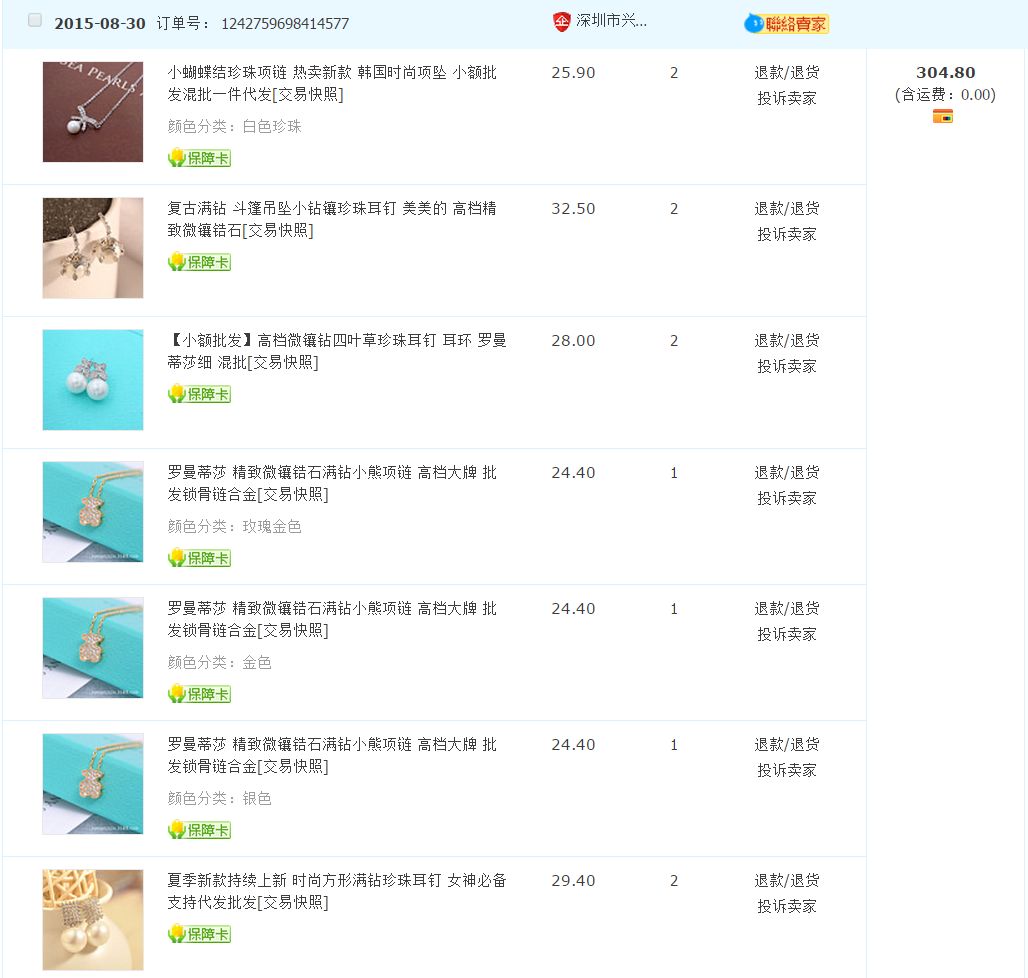Request 退款/退货 for the 小蝴蝶结珍珠项链

[x=786, y=73]
